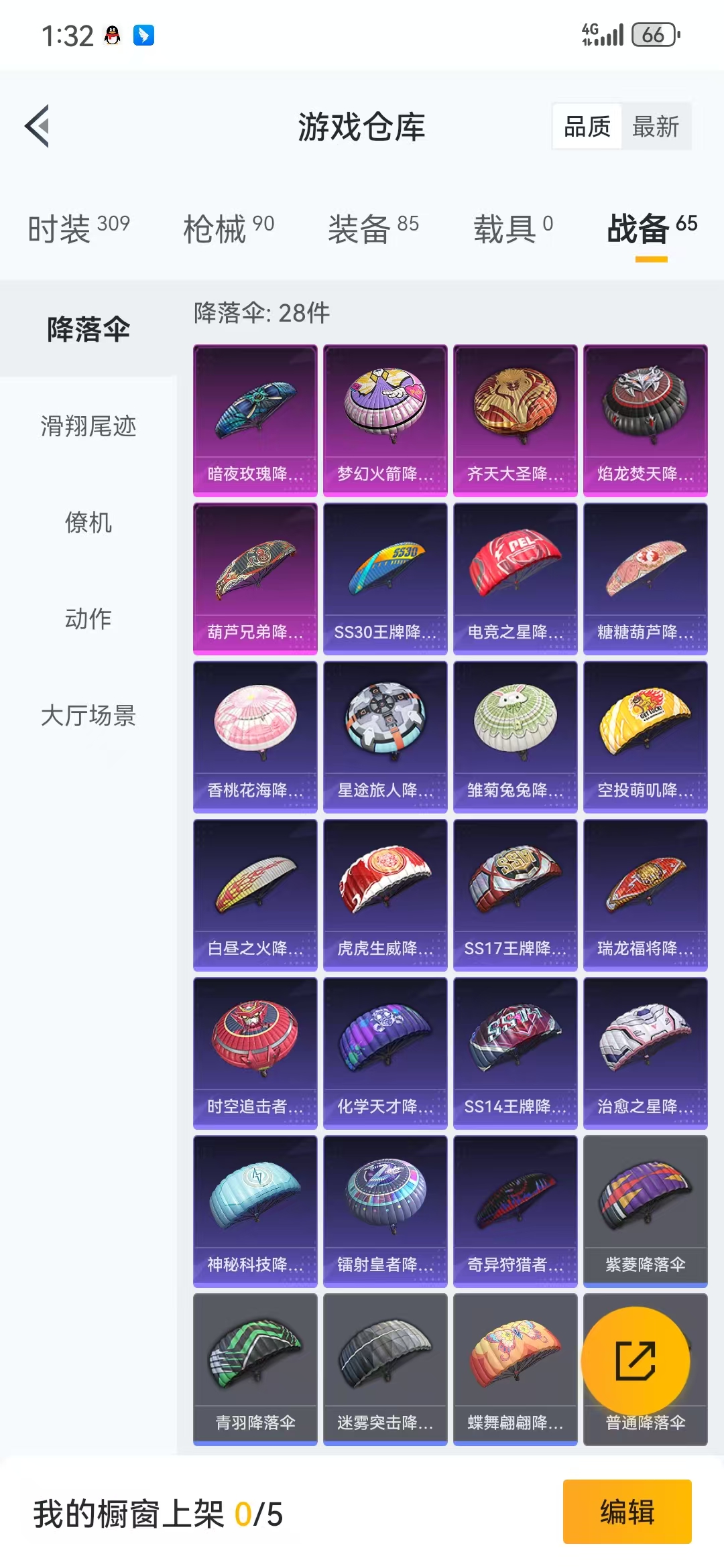Viewport: 724px width, 1568px height.
Task: Go back using the top-left arrow
Action: tap(38, 126)
